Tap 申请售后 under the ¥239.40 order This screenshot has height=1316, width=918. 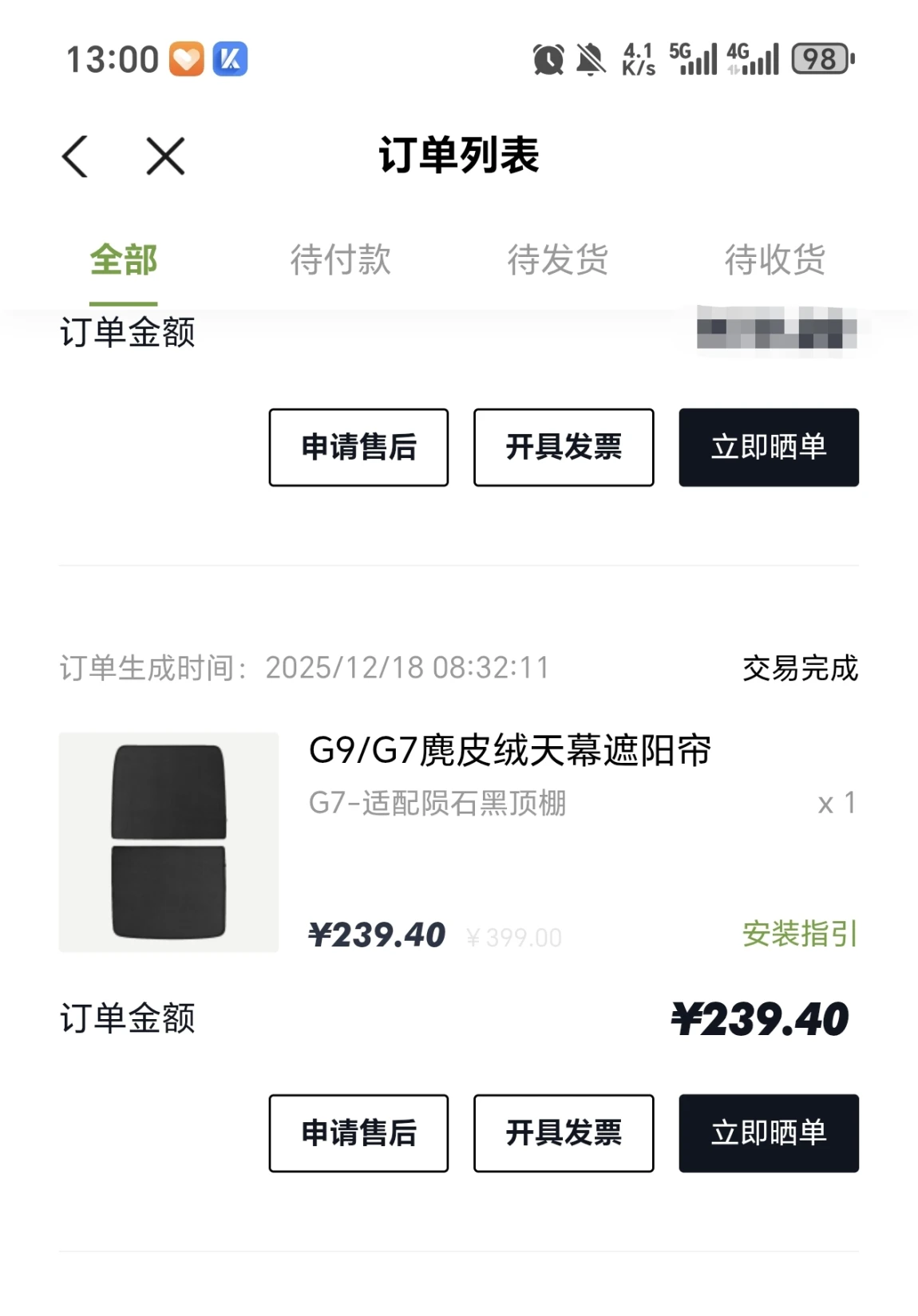pyautogui.click(x=358, y=1132)
